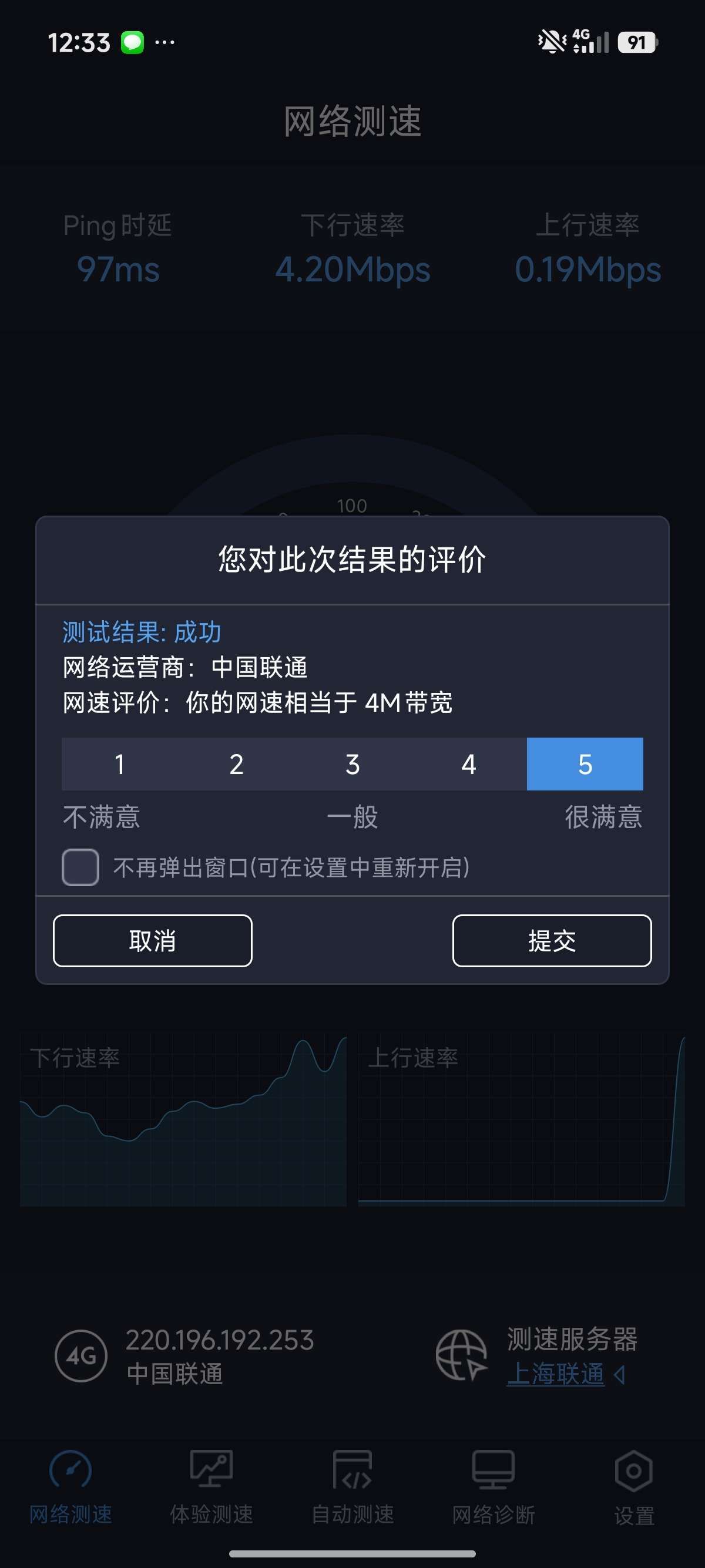The width and height of the screenshot is (705, 1568).
Task: Select rating 5 for very satisfied
Action: pos(585,764)
